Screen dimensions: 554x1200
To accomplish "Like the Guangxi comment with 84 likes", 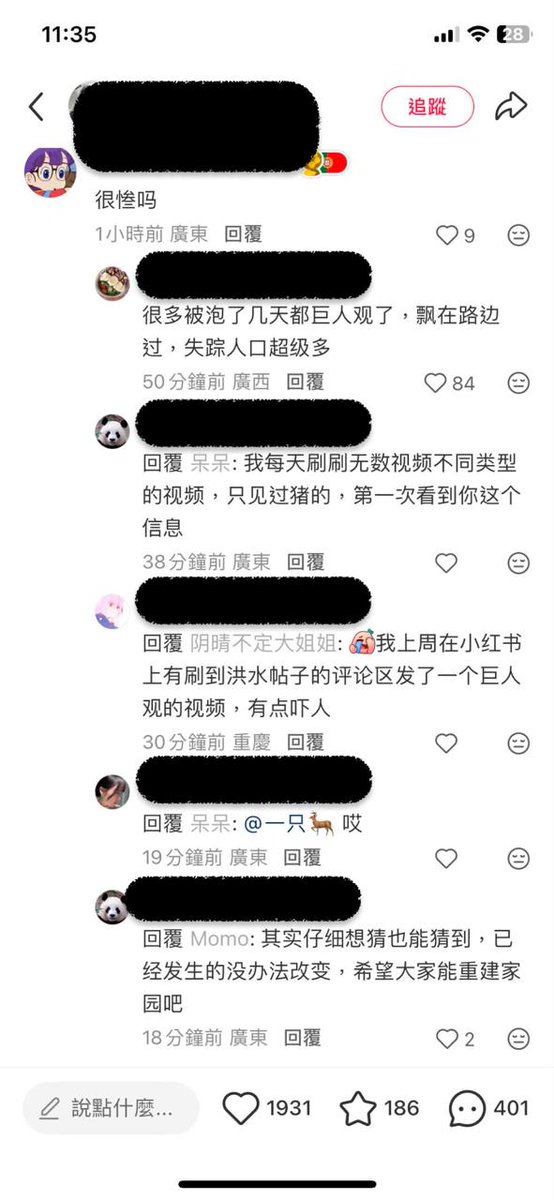I will coord(435,382).
